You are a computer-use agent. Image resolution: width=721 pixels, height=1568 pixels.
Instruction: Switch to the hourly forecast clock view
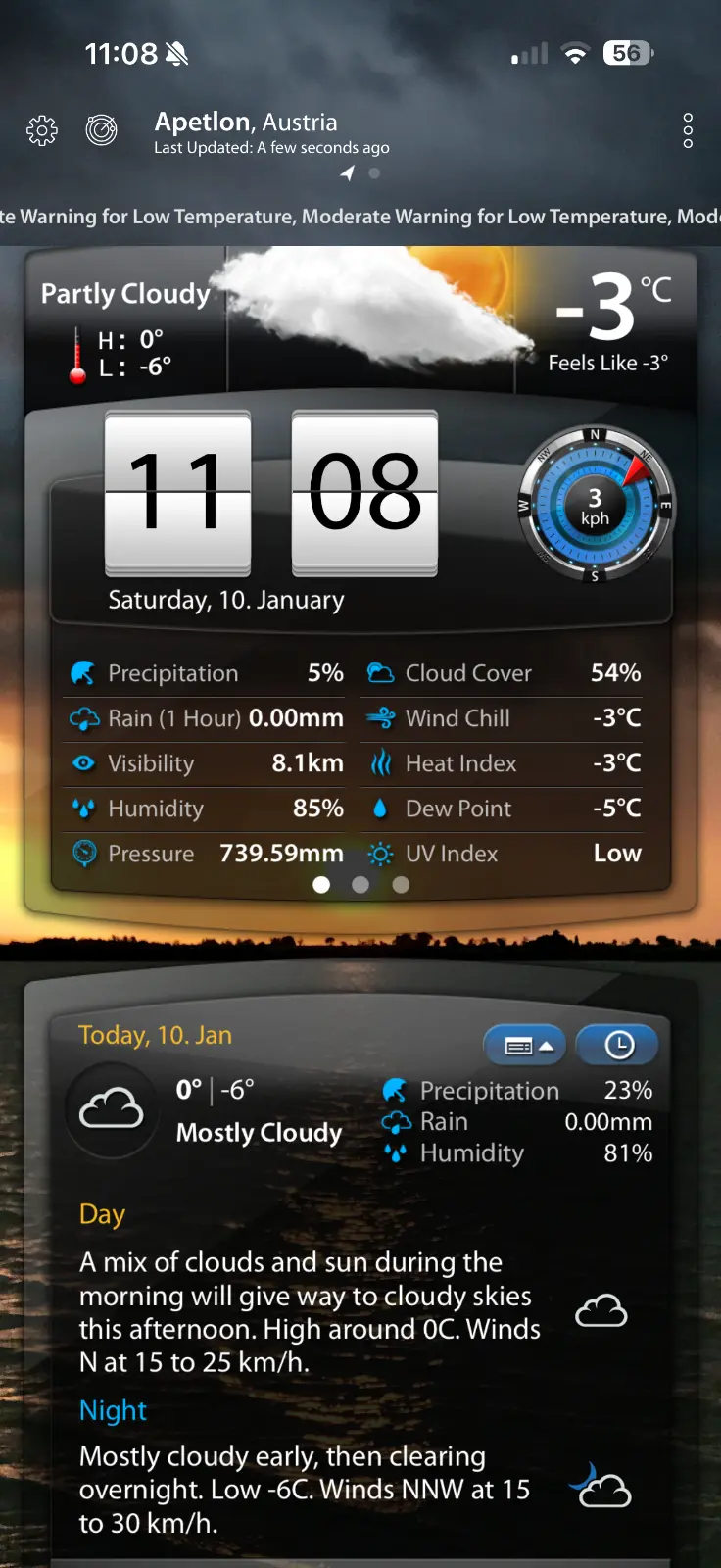[618, 1046]
